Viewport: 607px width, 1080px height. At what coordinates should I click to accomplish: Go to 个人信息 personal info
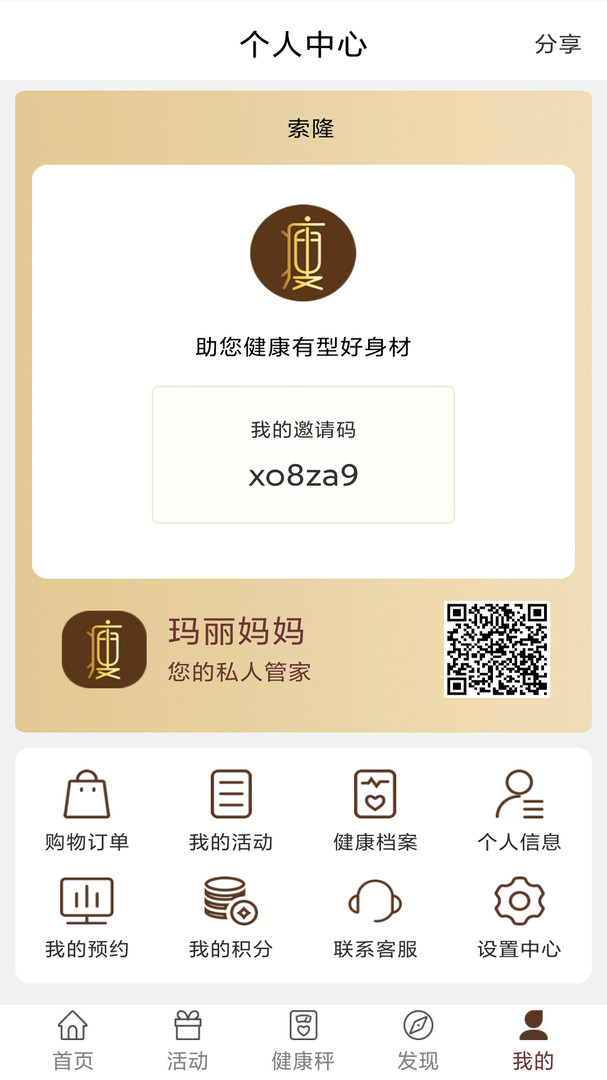click(519, 811)
